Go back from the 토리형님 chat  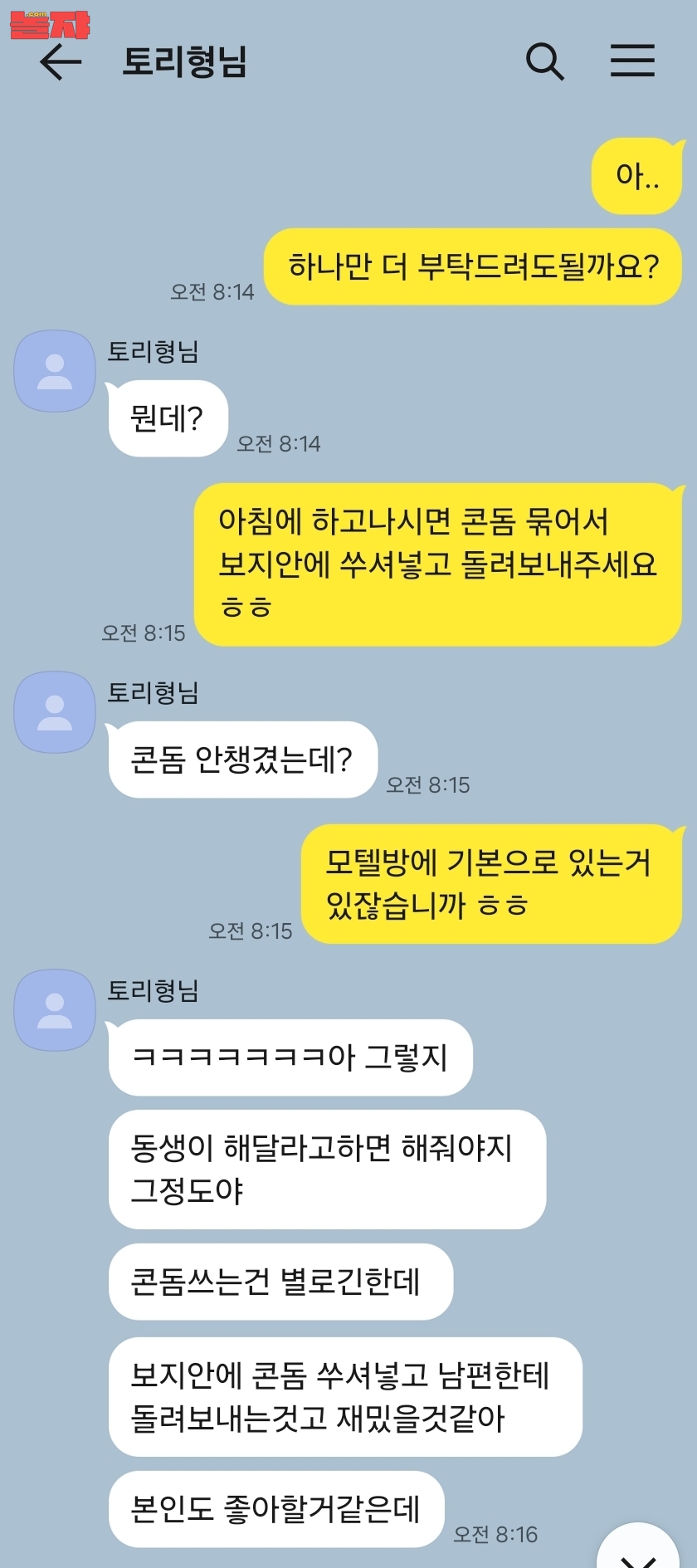61,62
